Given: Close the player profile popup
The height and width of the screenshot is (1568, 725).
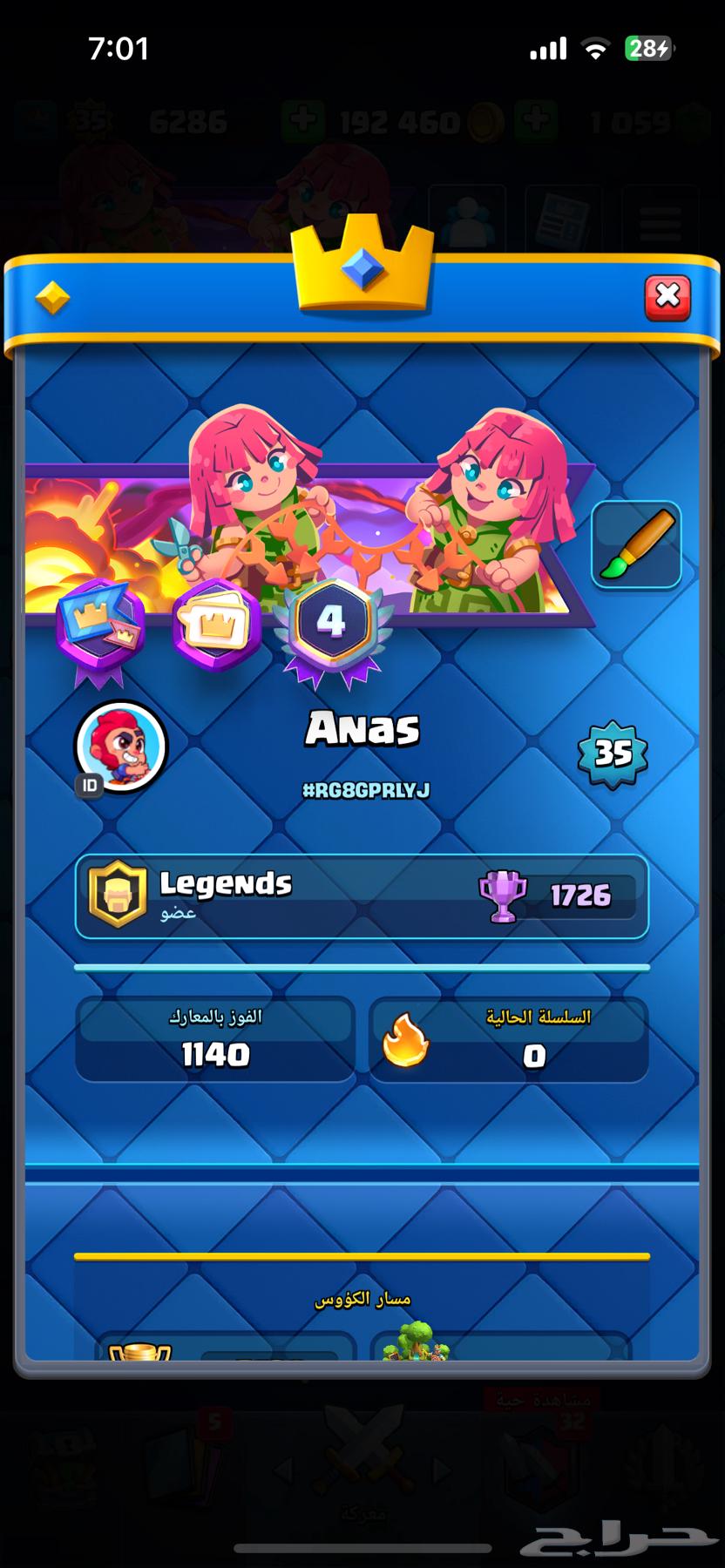Looking at the screenshot, I should [667, 297].
